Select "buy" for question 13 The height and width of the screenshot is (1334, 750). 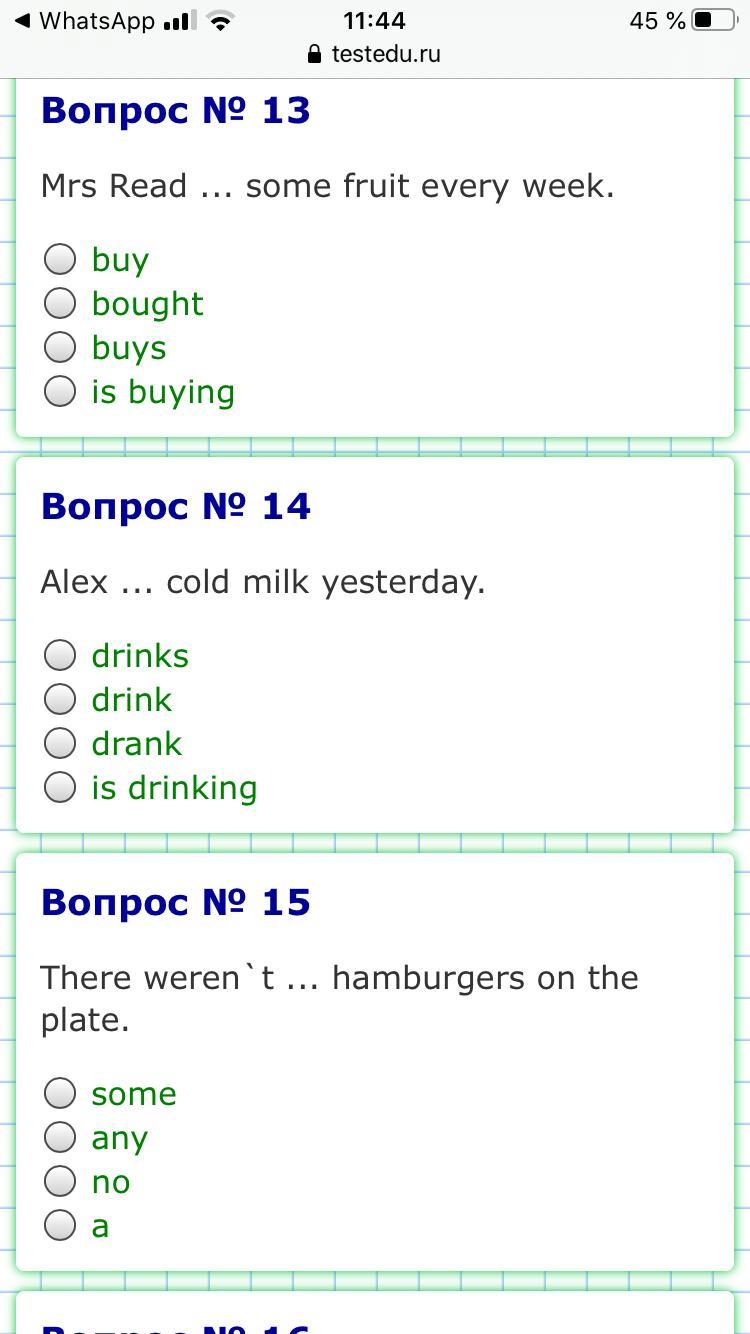tap(60, 259)
